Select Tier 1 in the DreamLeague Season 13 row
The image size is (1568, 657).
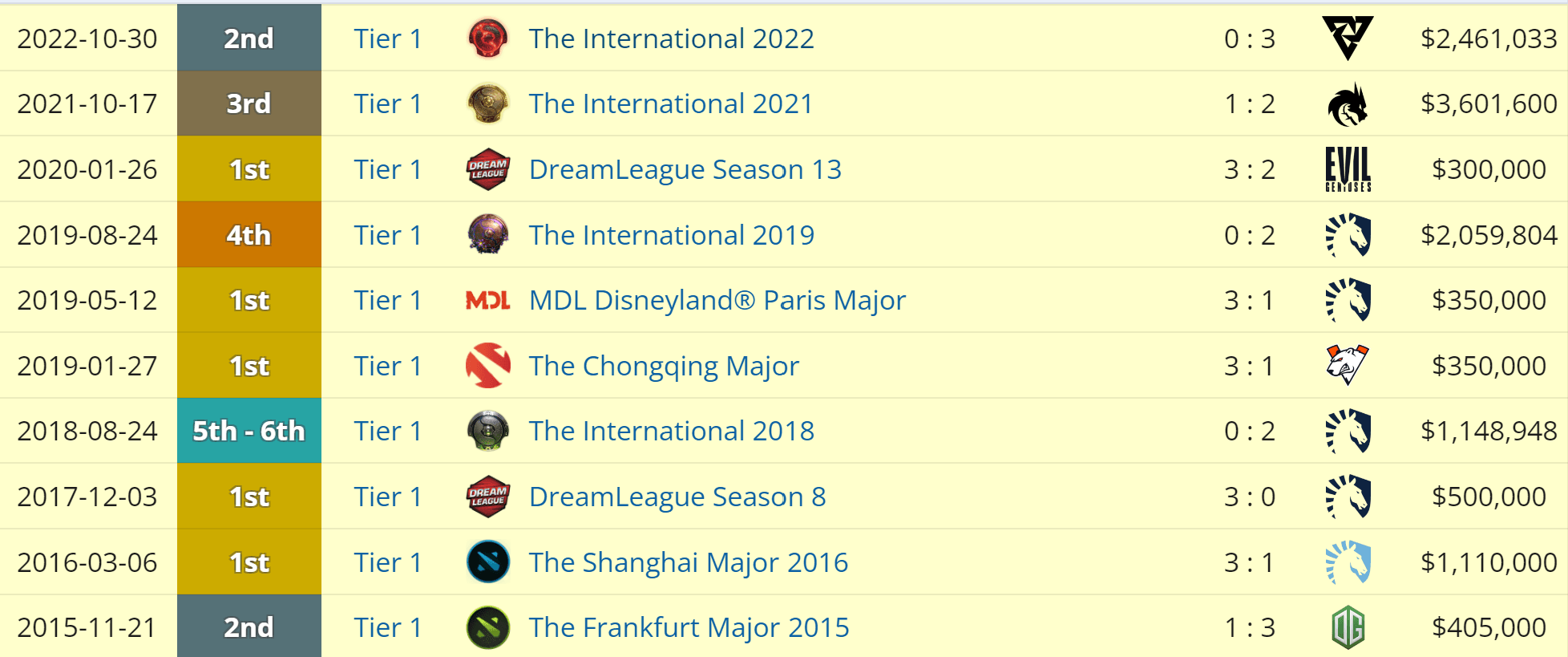point(388,170)
